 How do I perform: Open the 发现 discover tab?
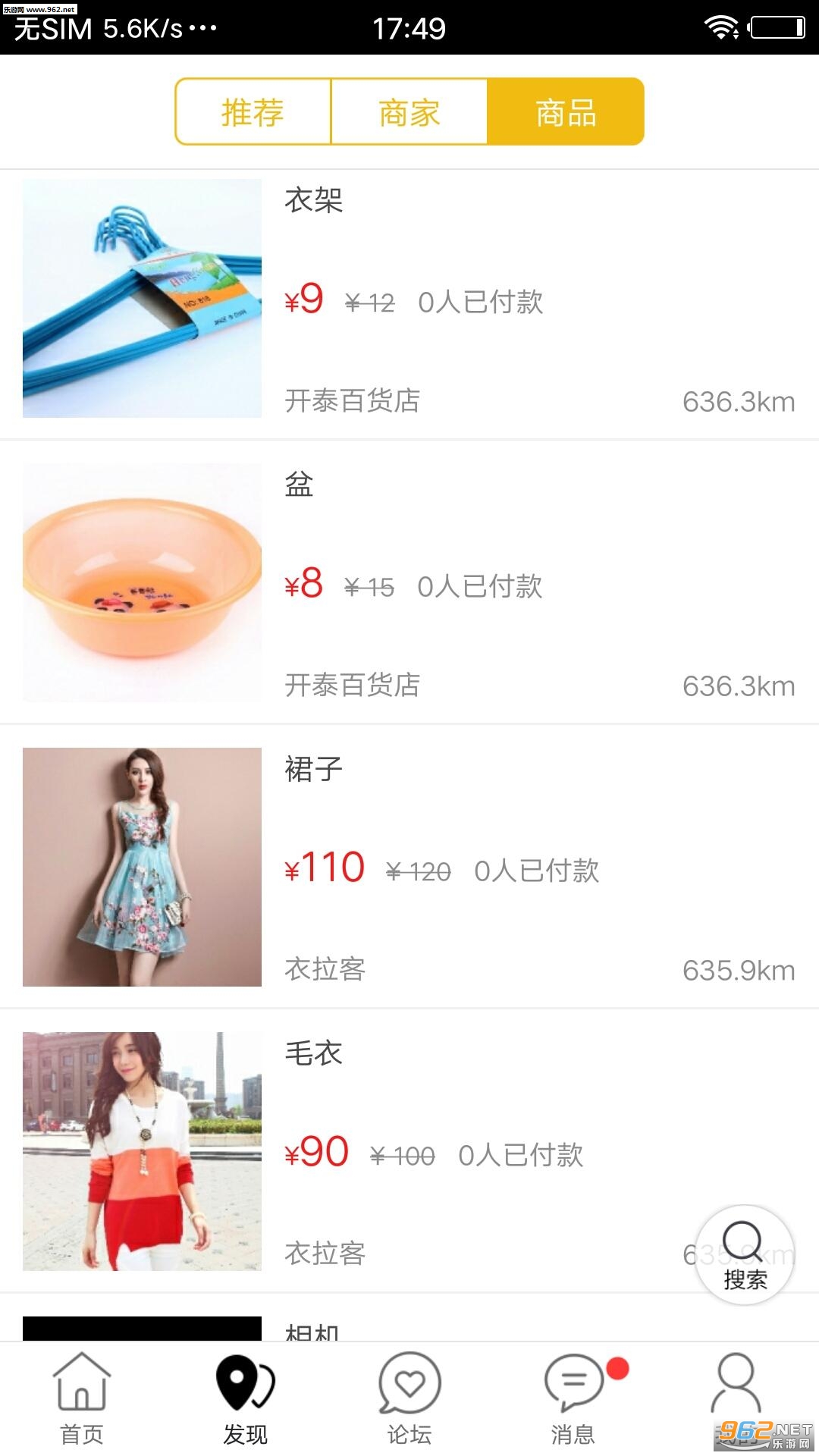[246, 1399]
